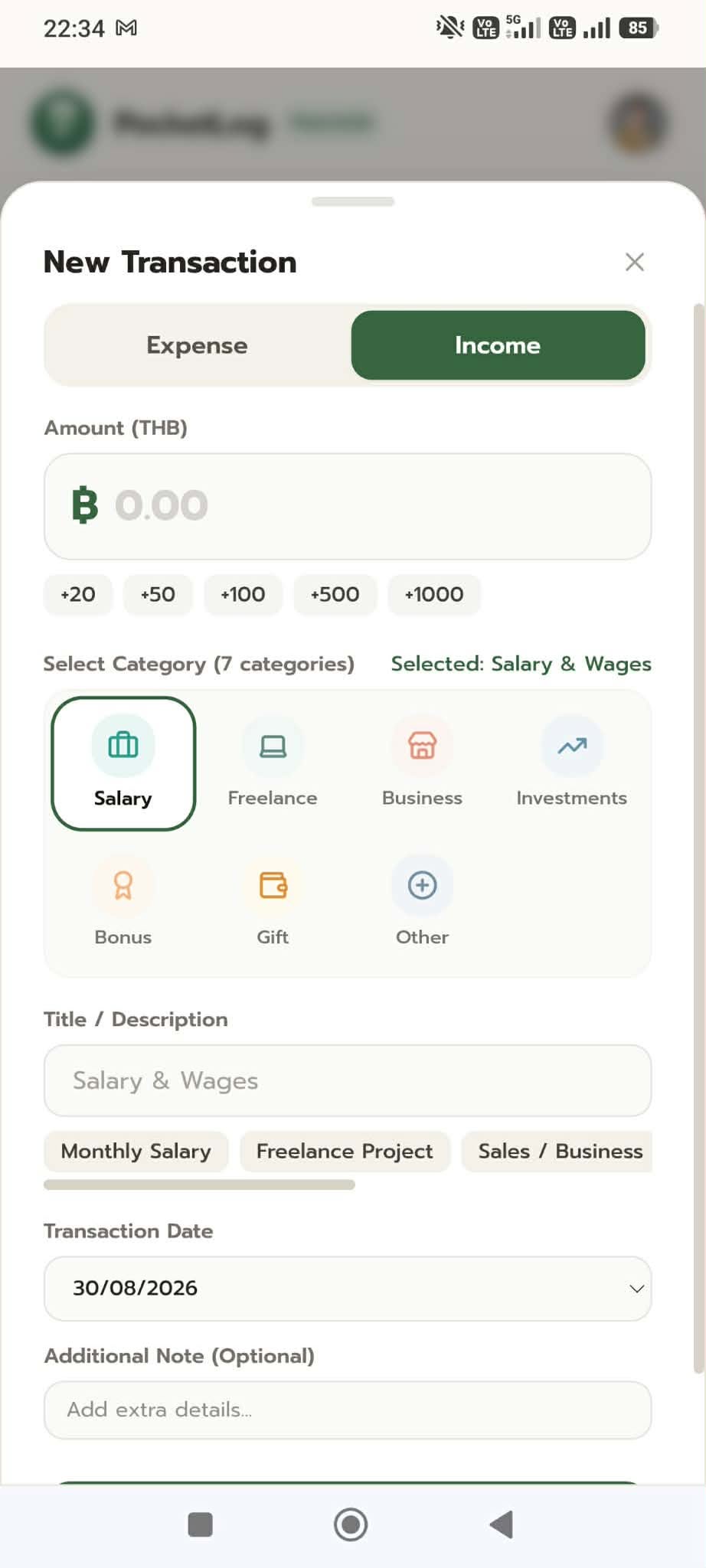Choose the Freelance category
Viewport: 706px width, 1568px height.
pos(273,763)
